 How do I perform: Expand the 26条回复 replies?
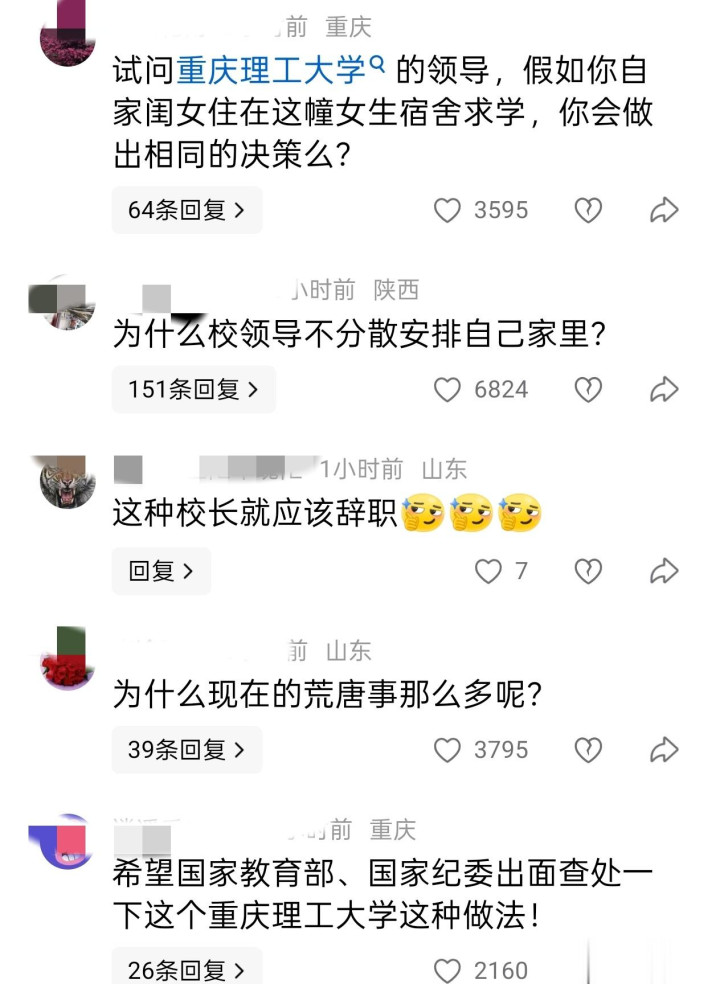(187, 968)
